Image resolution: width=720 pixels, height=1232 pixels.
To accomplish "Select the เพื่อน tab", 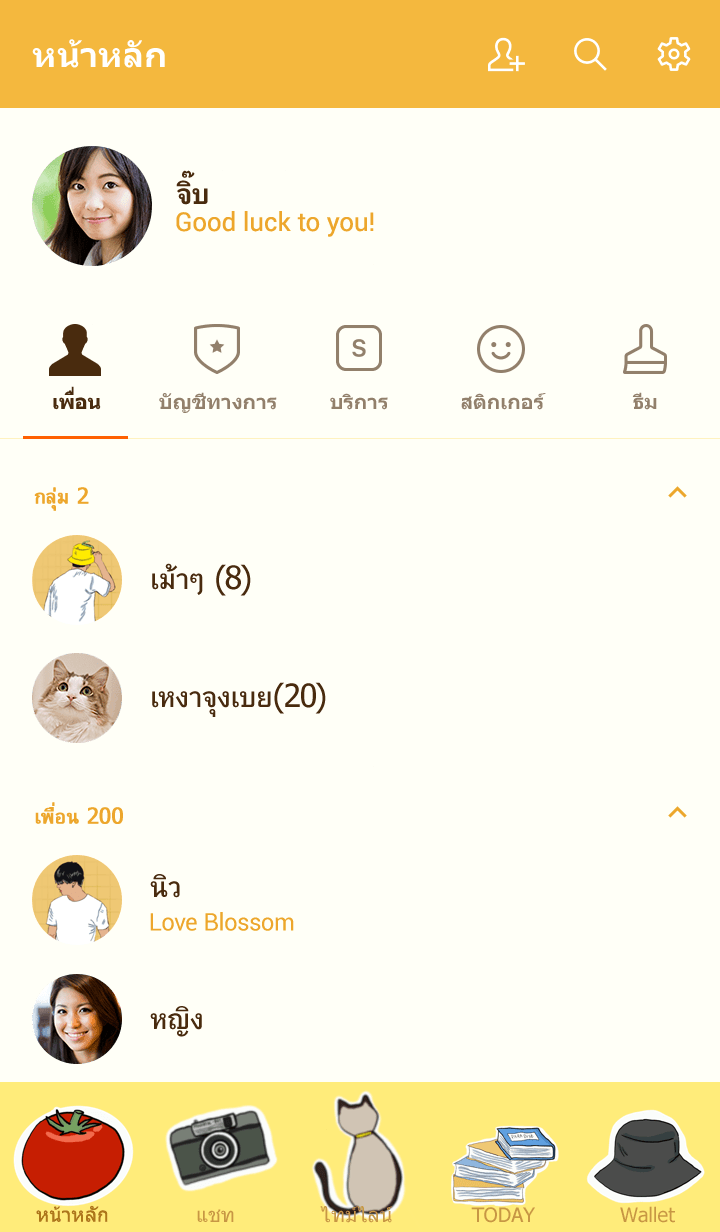I will pos(76,370).
